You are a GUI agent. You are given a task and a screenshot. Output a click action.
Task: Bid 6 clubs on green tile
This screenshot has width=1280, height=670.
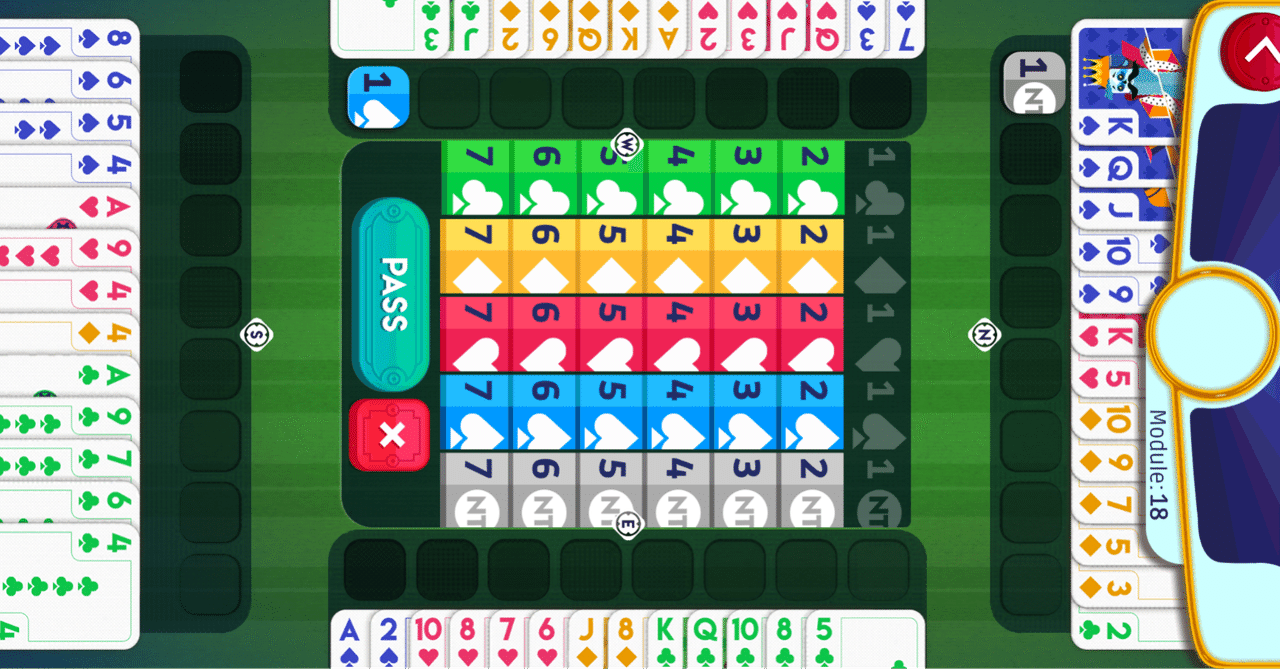click(x=544, y=178)
